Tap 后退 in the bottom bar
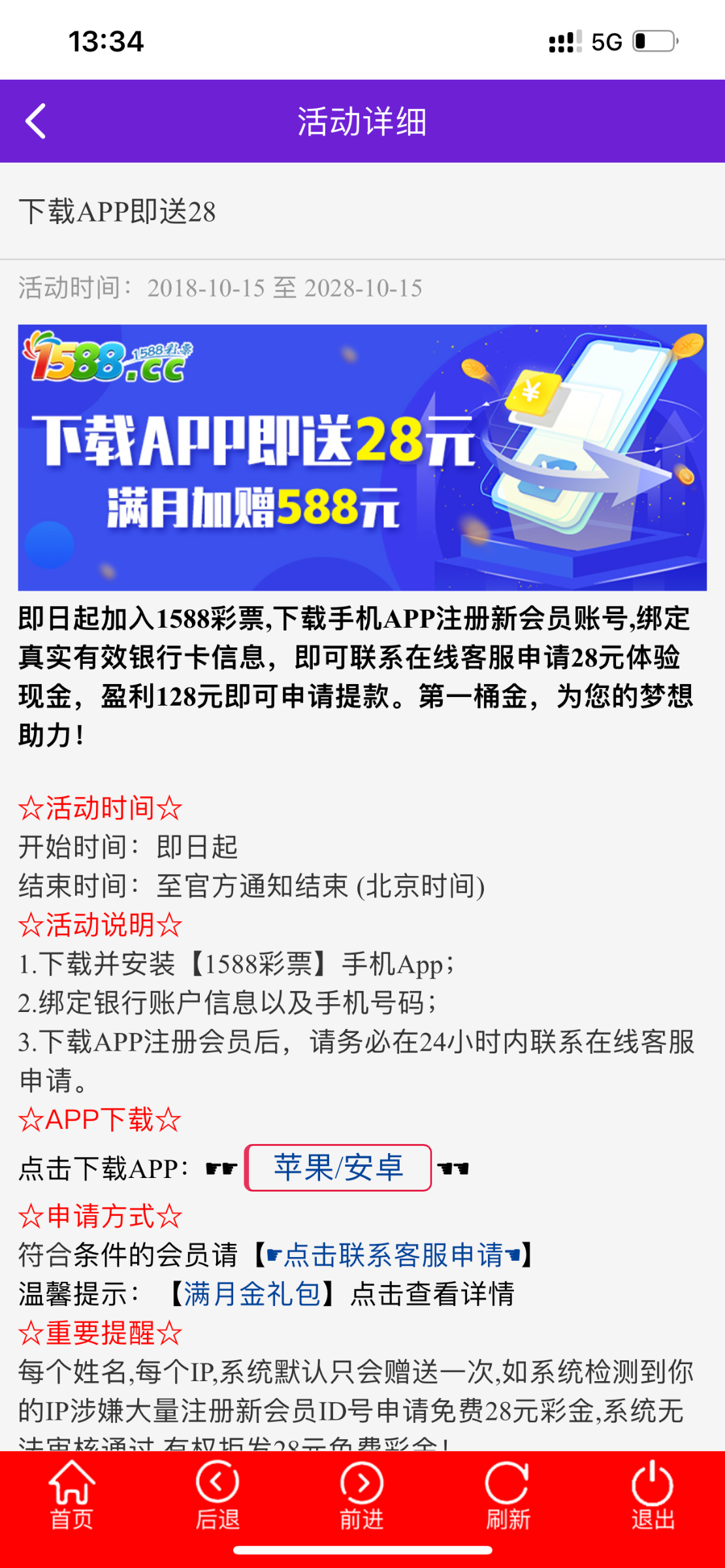This screenshot has height=1568, width=725. tap(217, 1495)
